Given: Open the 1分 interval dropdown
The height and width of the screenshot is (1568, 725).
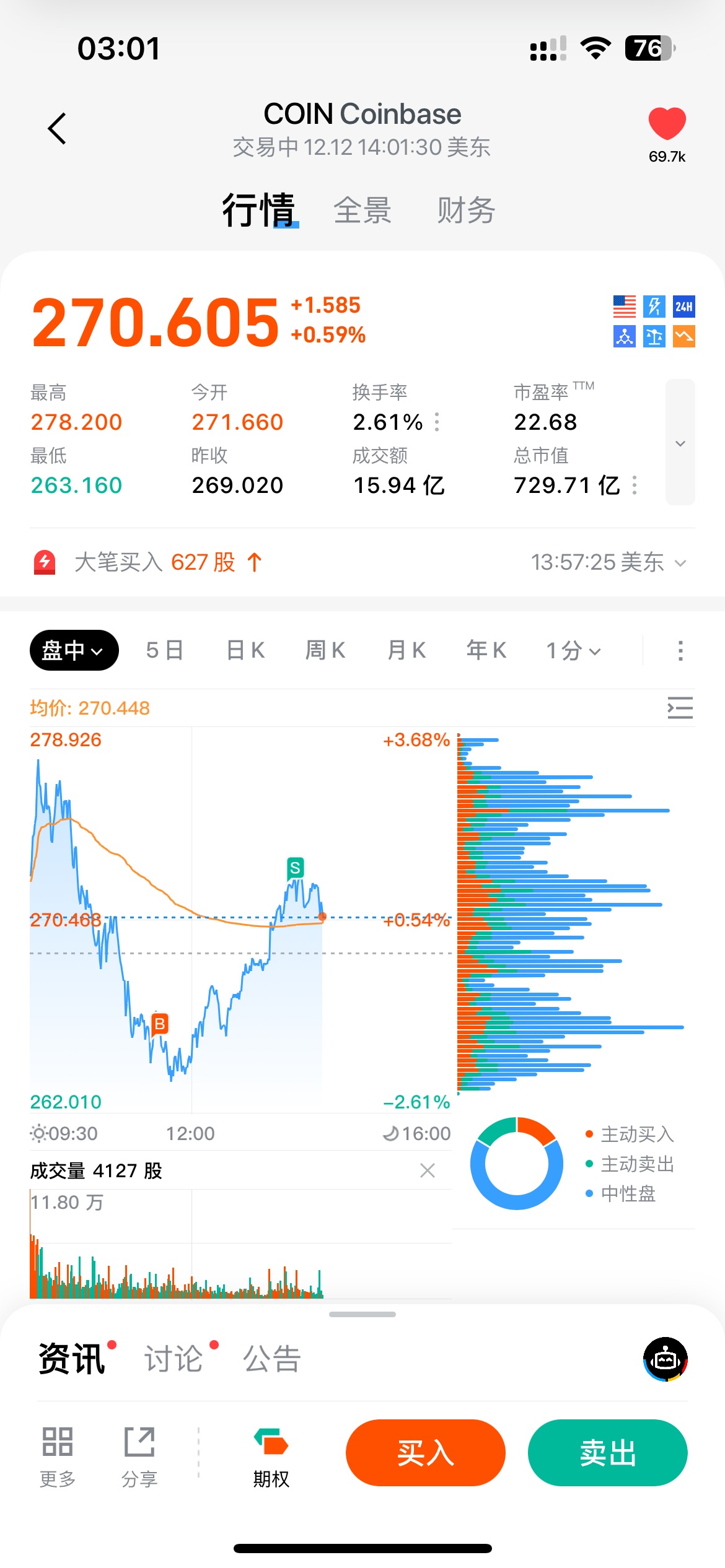Looking at the screenshot, I should (573, 651).
